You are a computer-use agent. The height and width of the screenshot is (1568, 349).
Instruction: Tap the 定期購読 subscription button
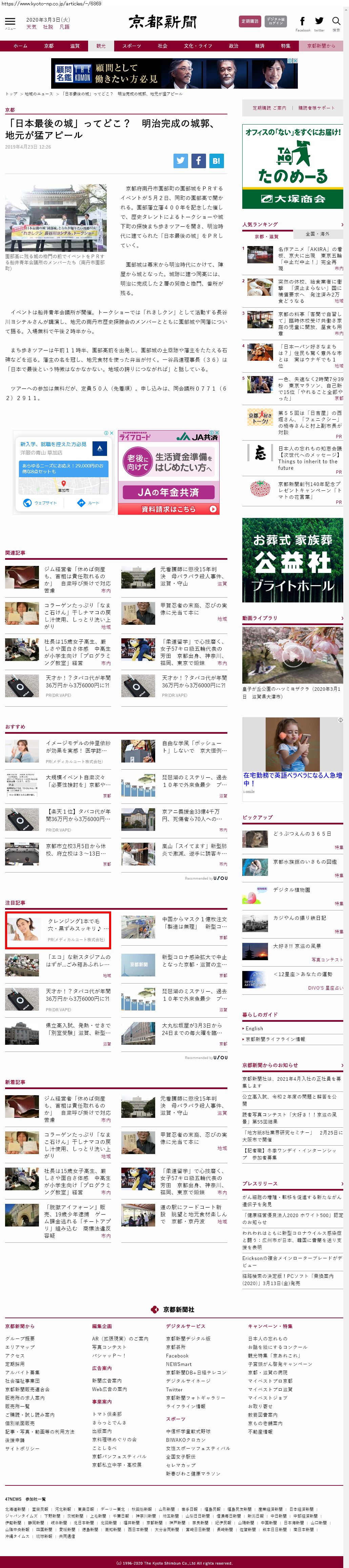[250, 21]
